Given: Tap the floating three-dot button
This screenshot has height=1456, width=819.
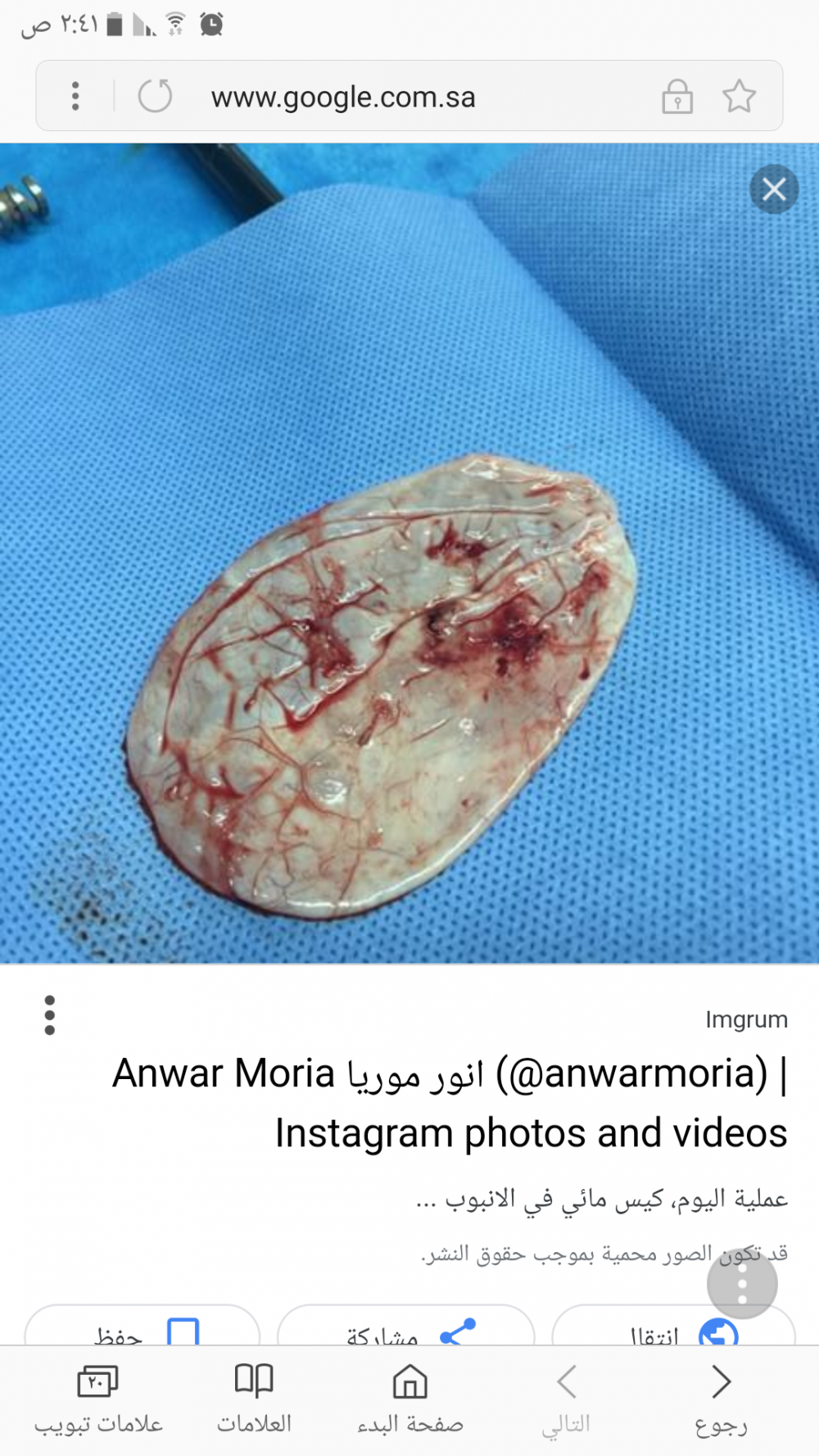Looking at the screenshot, I should click(x=742, y=1284).
